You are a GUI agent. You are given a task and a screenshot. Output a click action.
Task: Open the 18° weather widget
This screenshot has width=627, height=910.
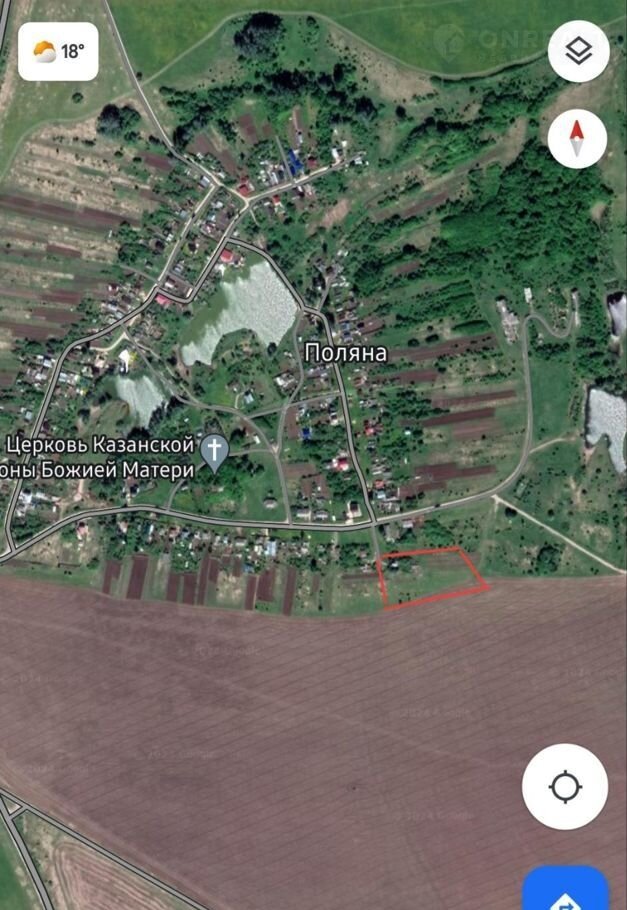pos(58,51)
